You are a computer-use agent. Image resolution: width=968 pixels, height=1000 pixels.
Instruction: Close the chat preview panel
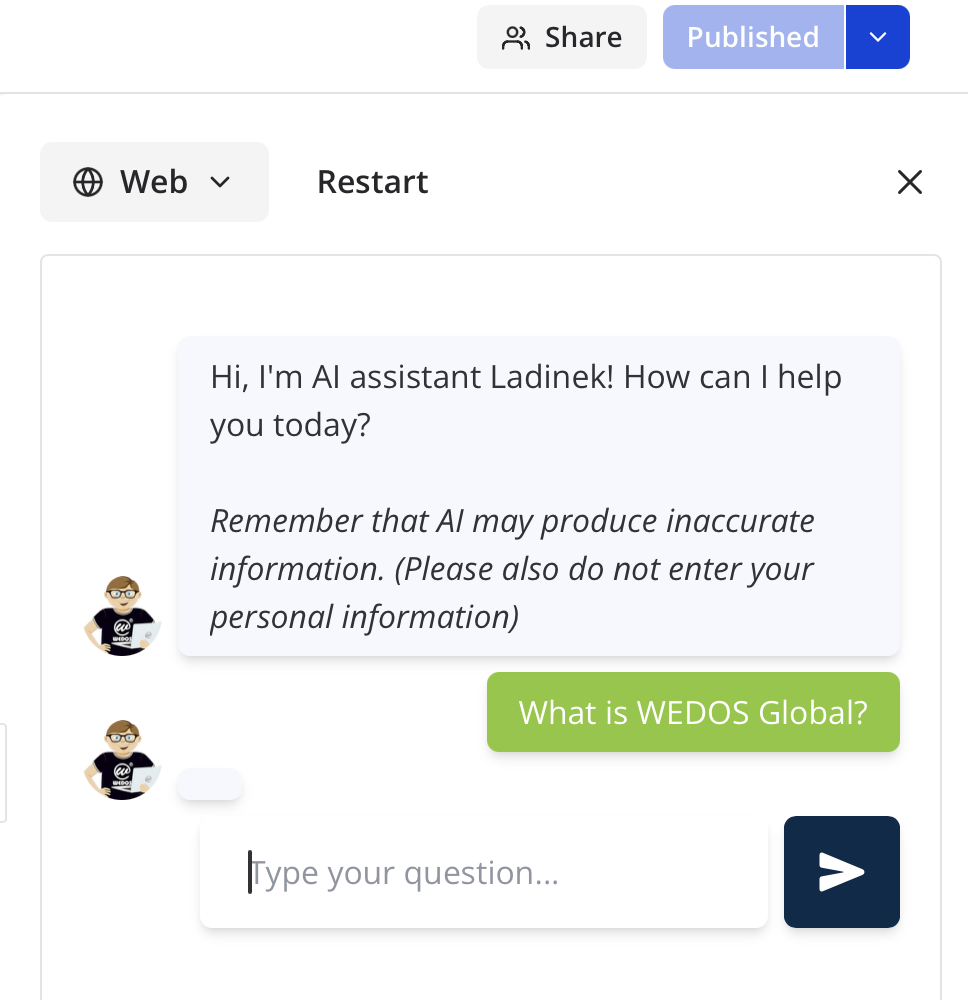909,182
